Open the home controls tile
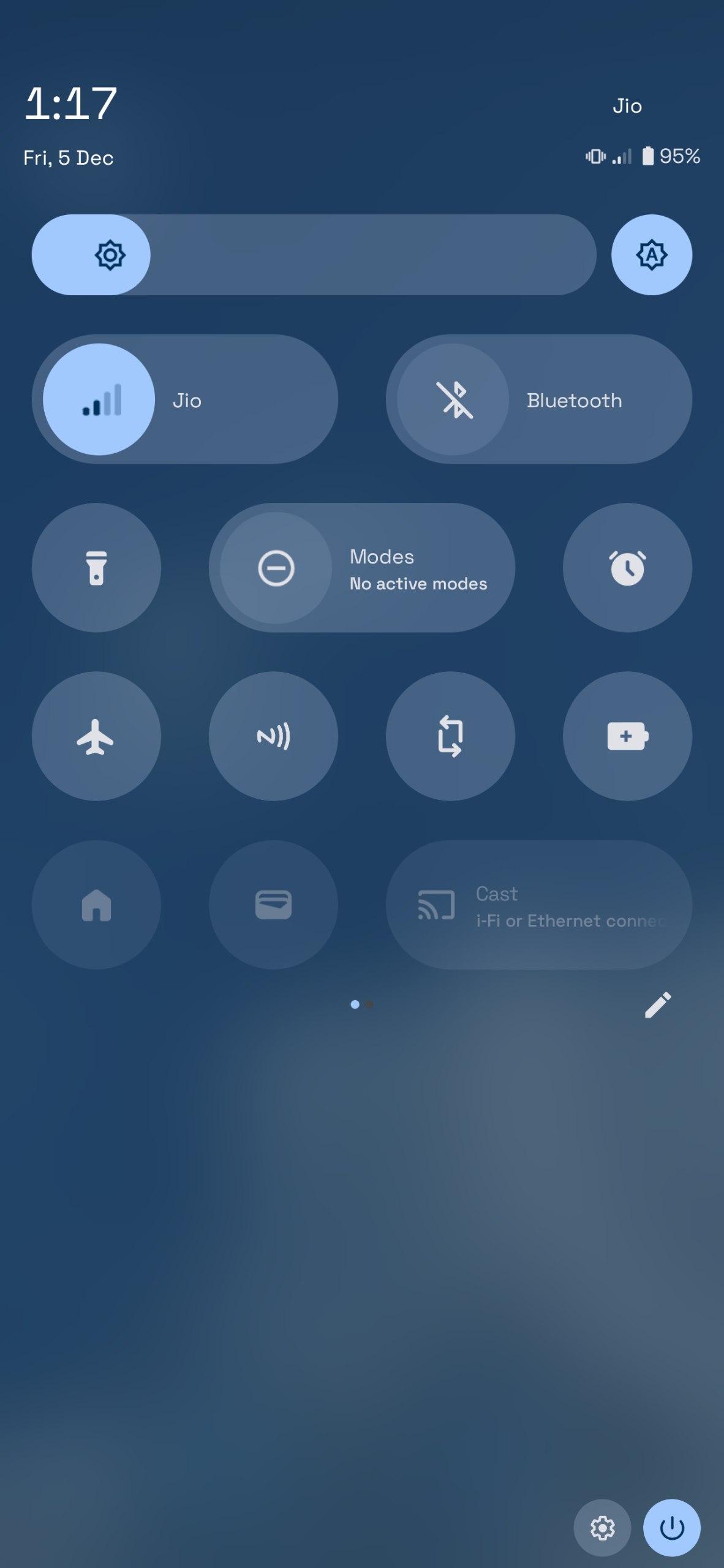Screen dimensions: 724x1568 click(96, 905)
